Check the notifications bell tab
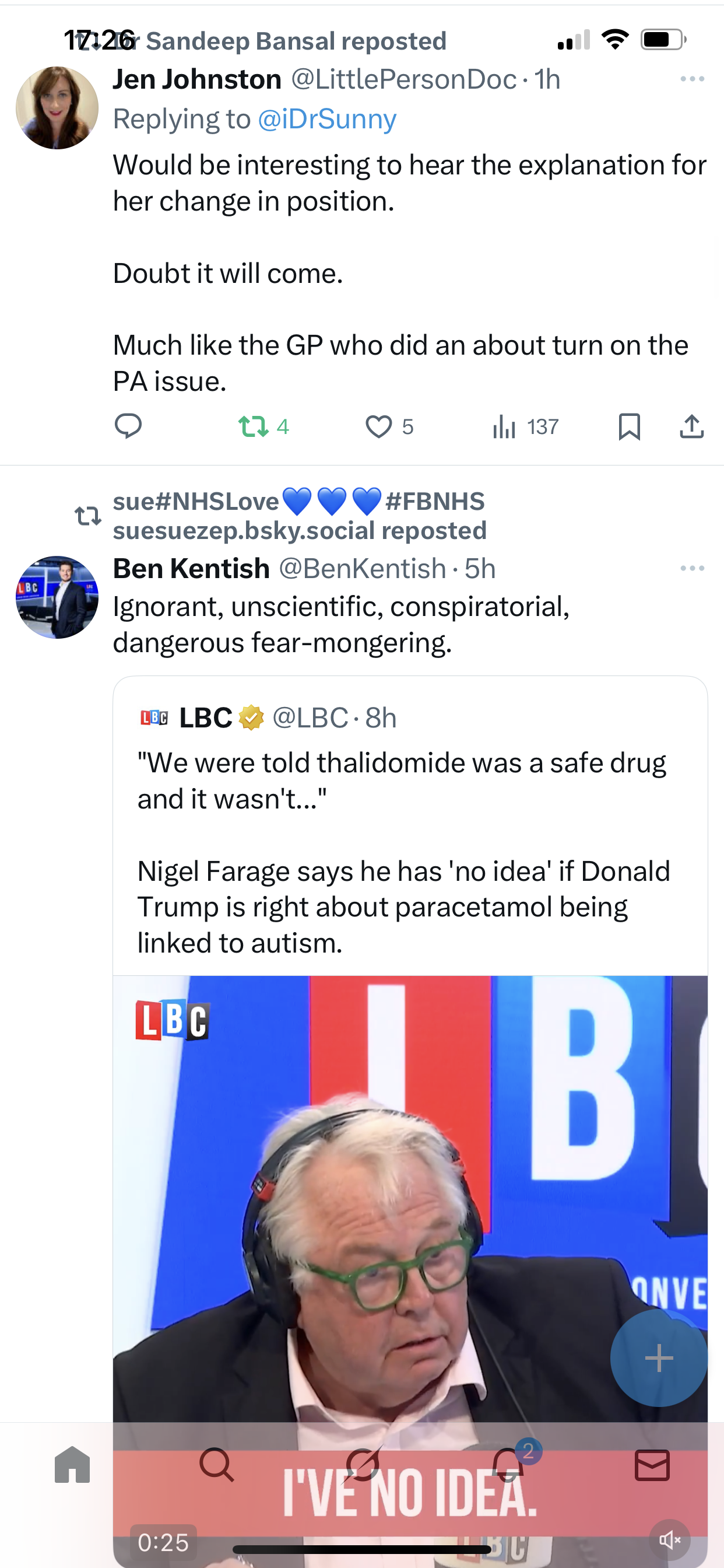724x1568 pixels. point(507,1465)
